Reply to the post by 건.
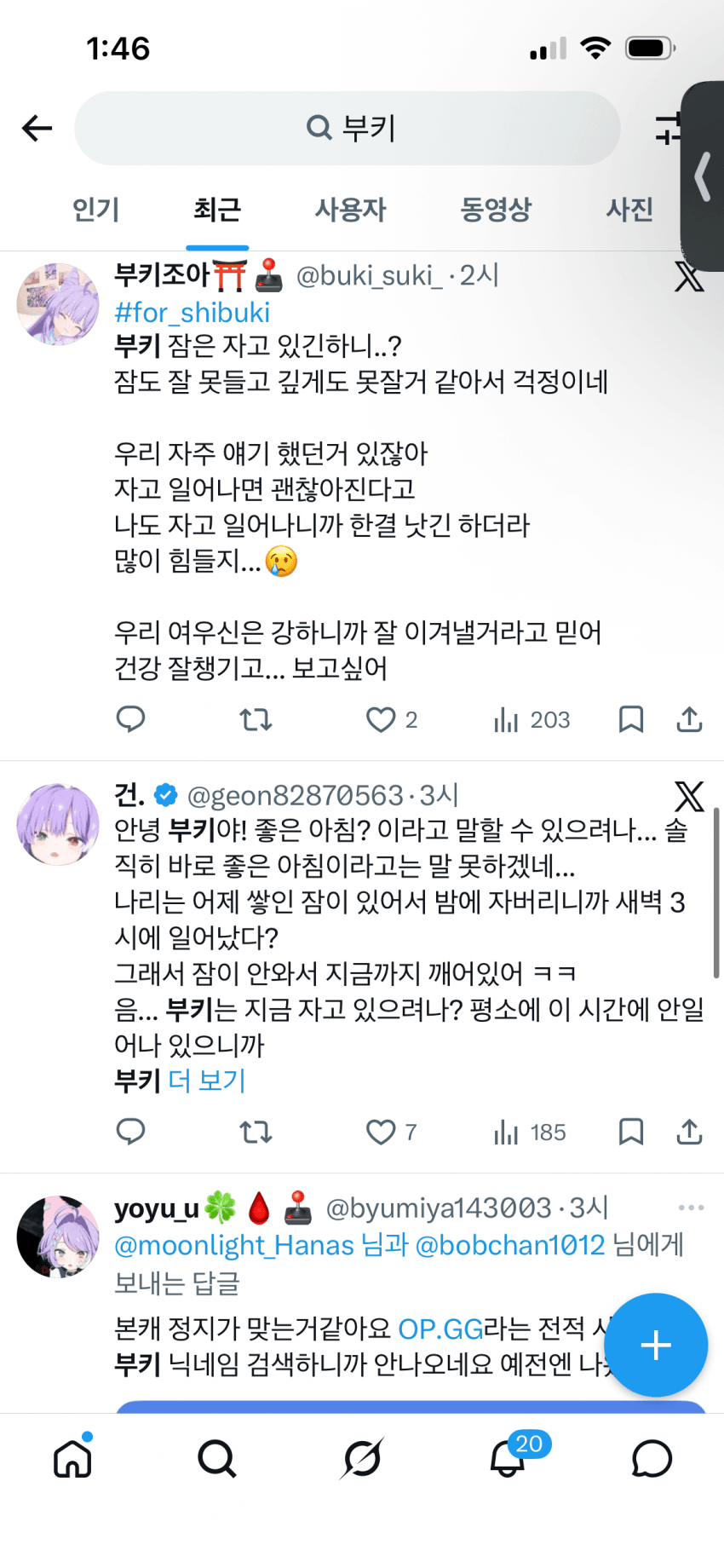This screenshot has width=724, height=1568. pyautogui.click(x=130, y=1132)
